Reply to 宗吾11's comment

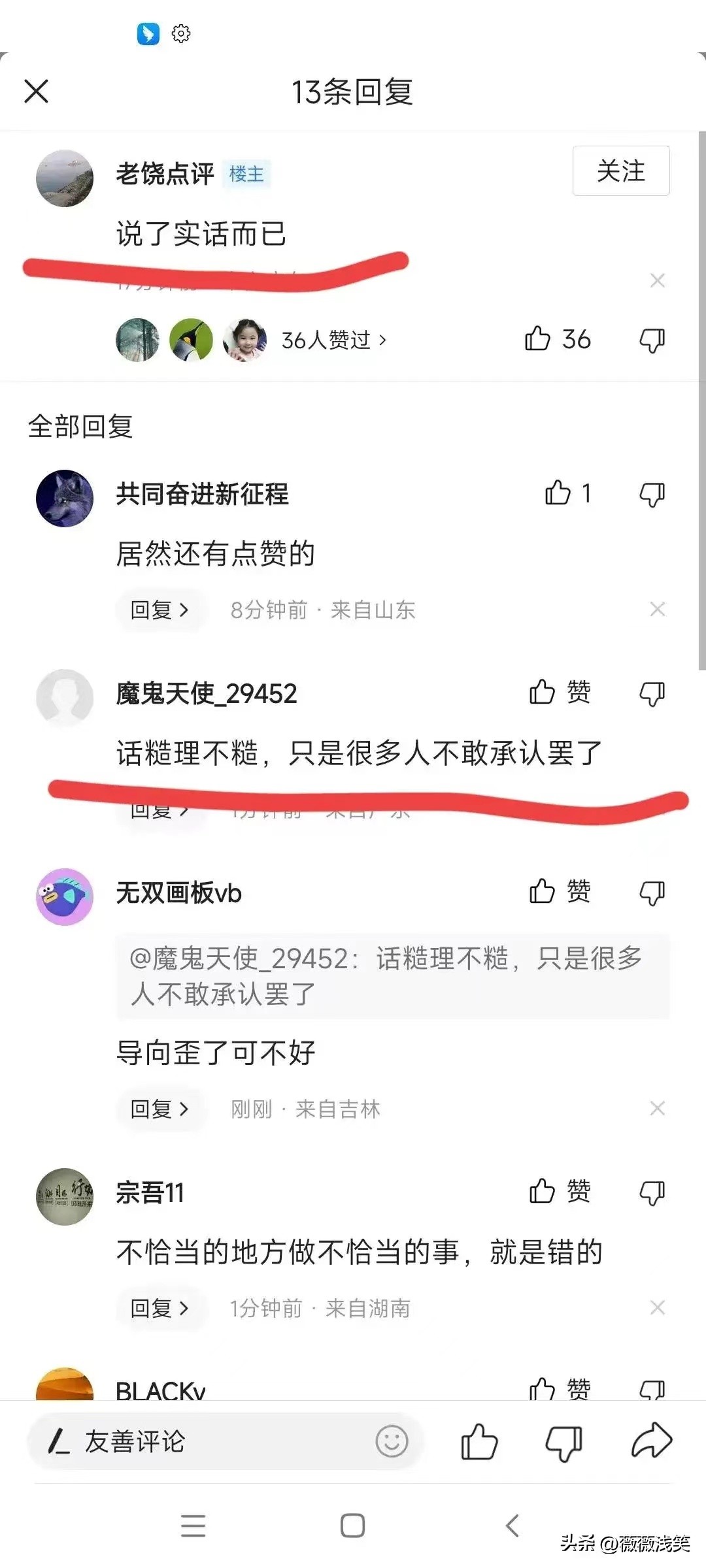160,1308
